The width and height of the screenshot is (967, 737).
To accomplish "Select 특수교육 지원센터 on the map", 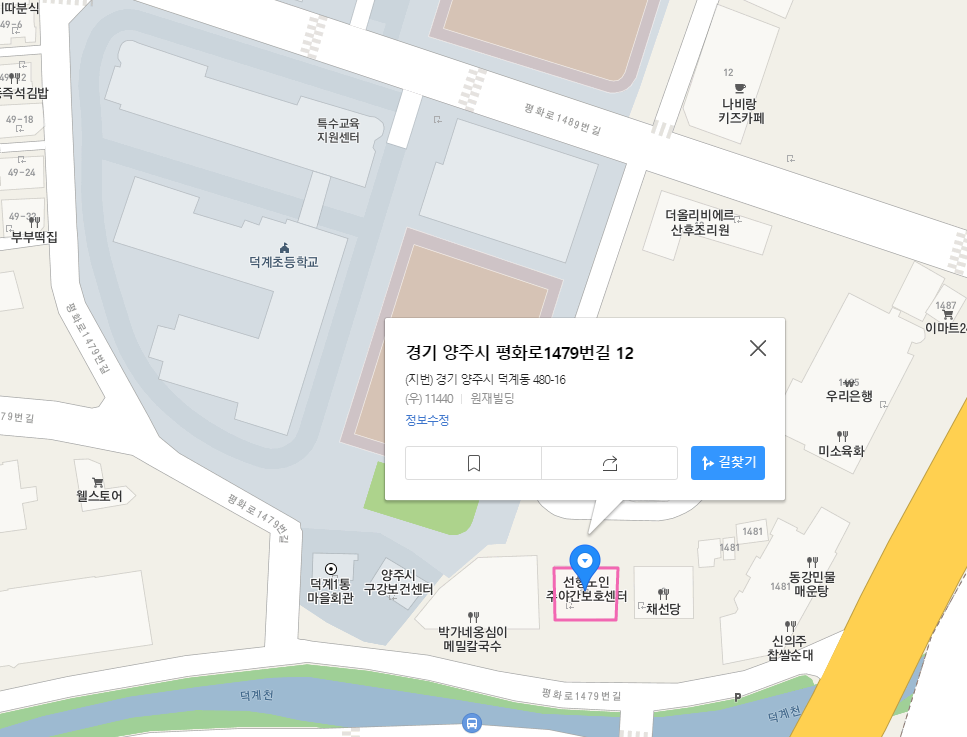I will 337,130.
